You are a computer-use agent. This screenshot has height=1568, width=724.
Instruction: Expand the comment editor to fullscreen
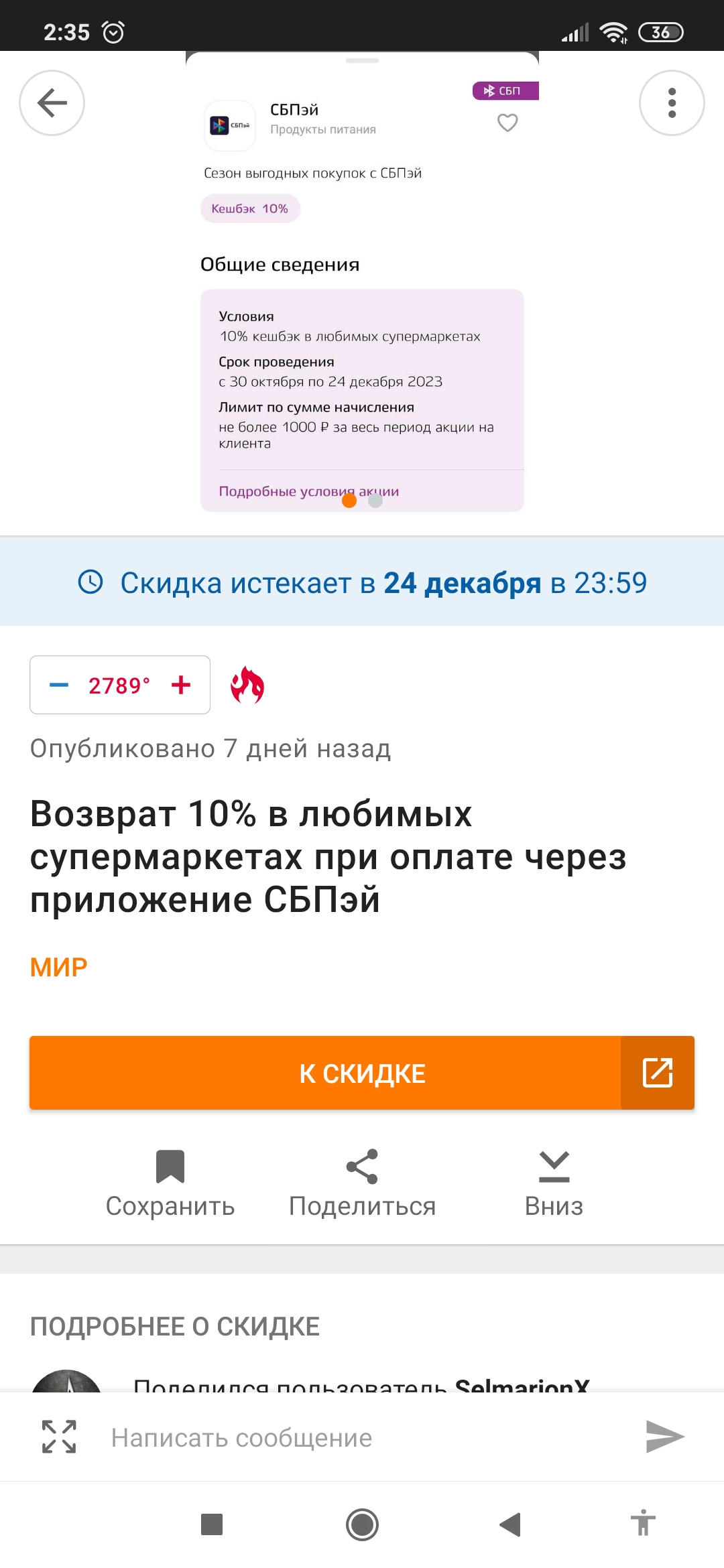(59, 1437)
